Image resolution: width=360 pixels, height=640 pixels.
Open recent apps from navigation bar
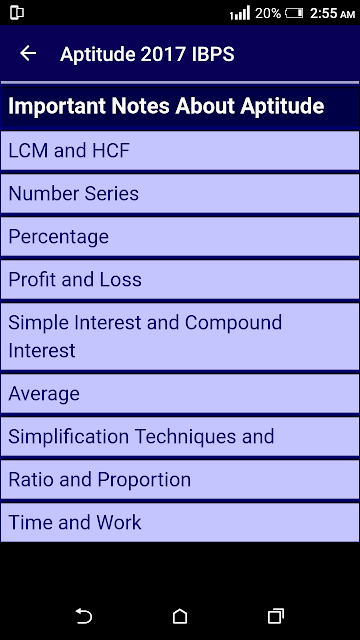[x=276, y=616]
